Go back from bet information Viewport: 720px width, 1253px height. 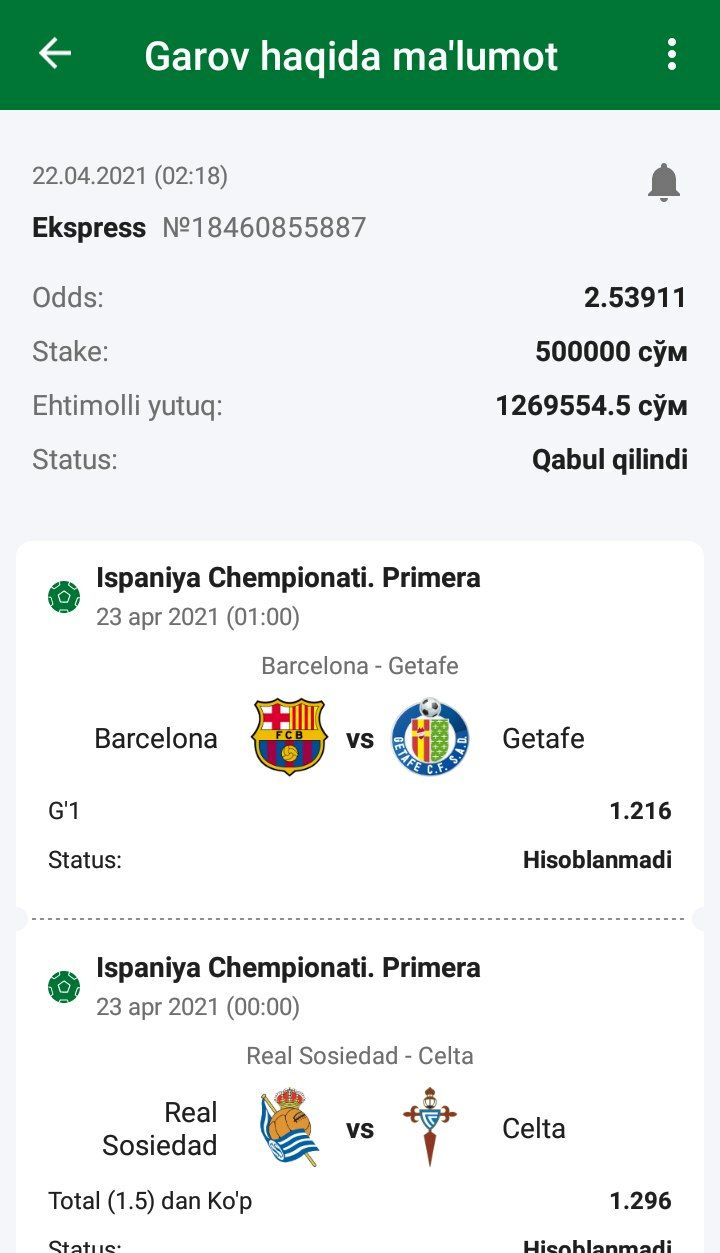55,54
